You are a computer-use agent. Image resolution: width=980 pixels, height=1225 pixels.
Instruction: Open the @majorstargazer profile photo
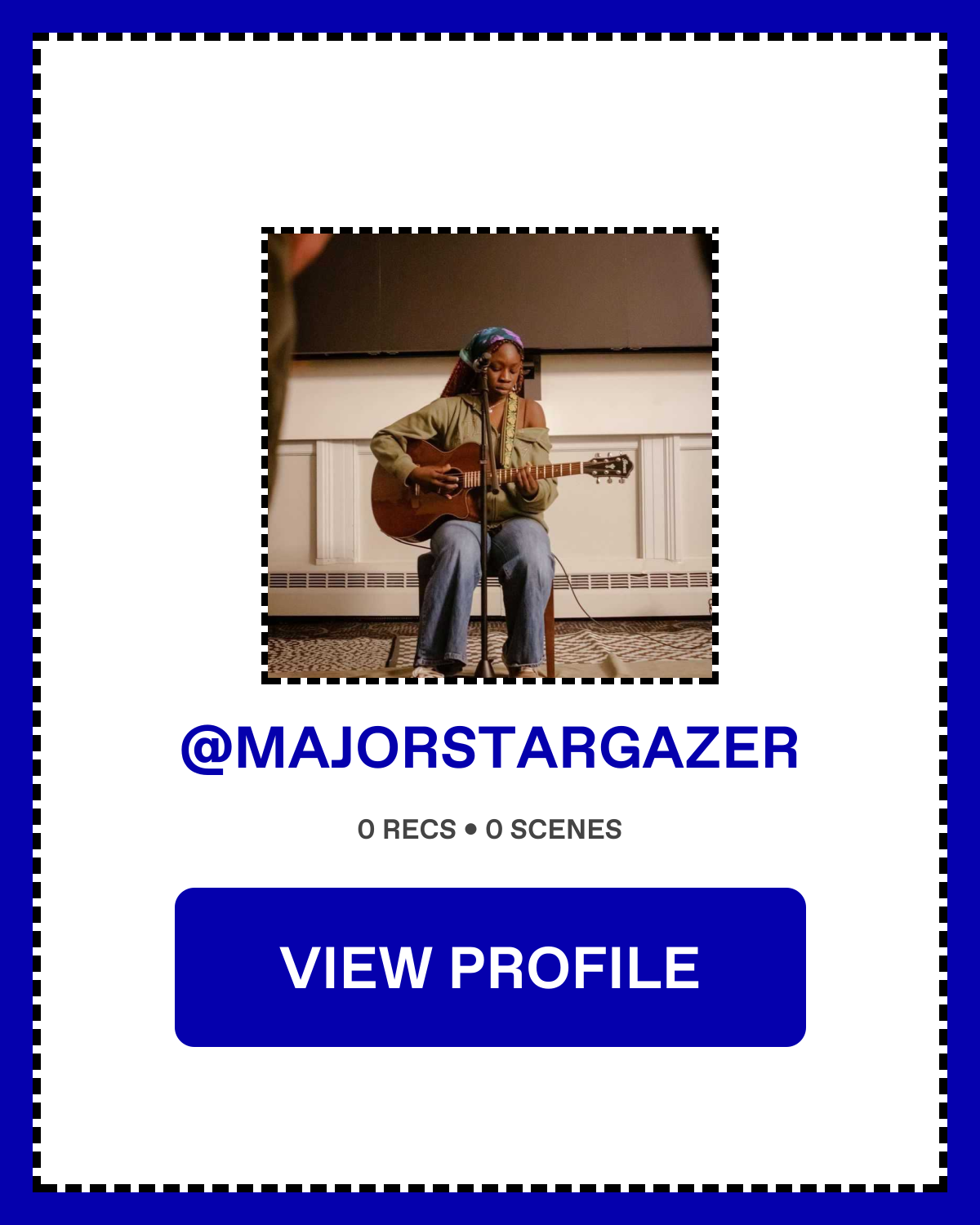pyautogui.click(x=490, y=456)
